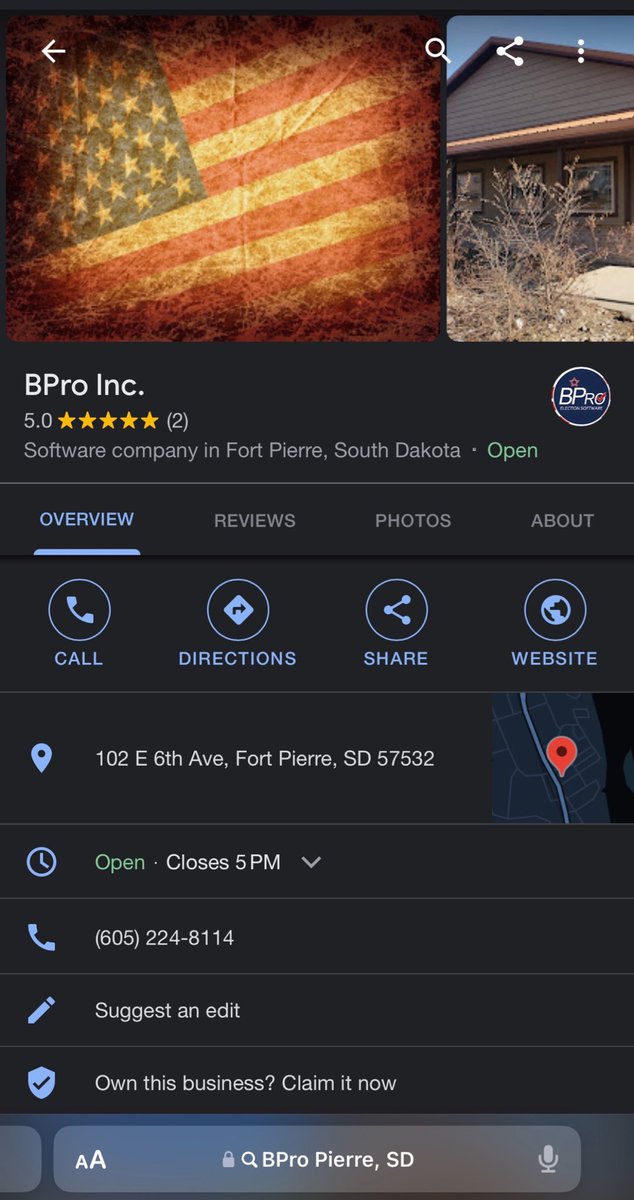View the flag photo of BPro
The width and height of the screenshot is (634, 1200).
223,180
